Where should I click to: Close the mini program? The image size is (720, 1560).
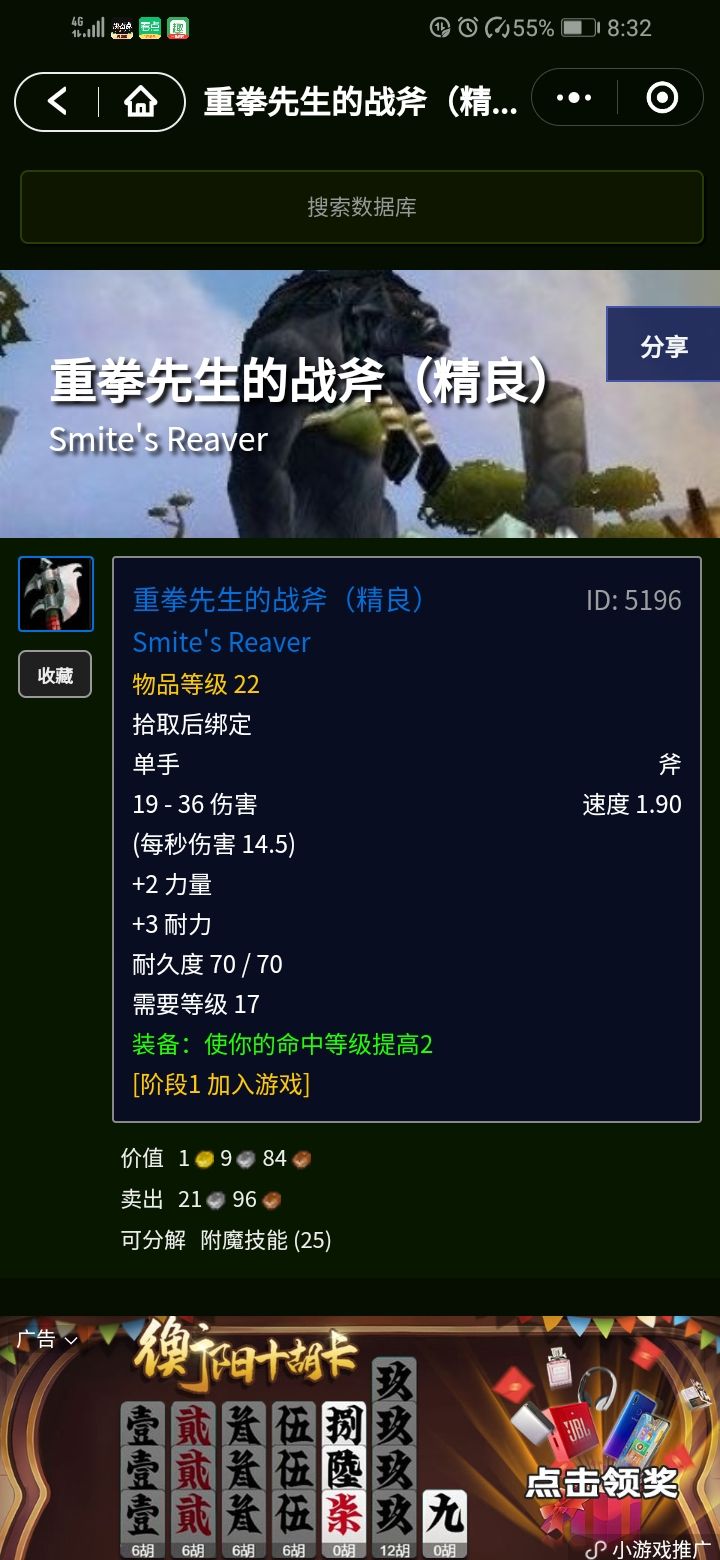(662, 98)
